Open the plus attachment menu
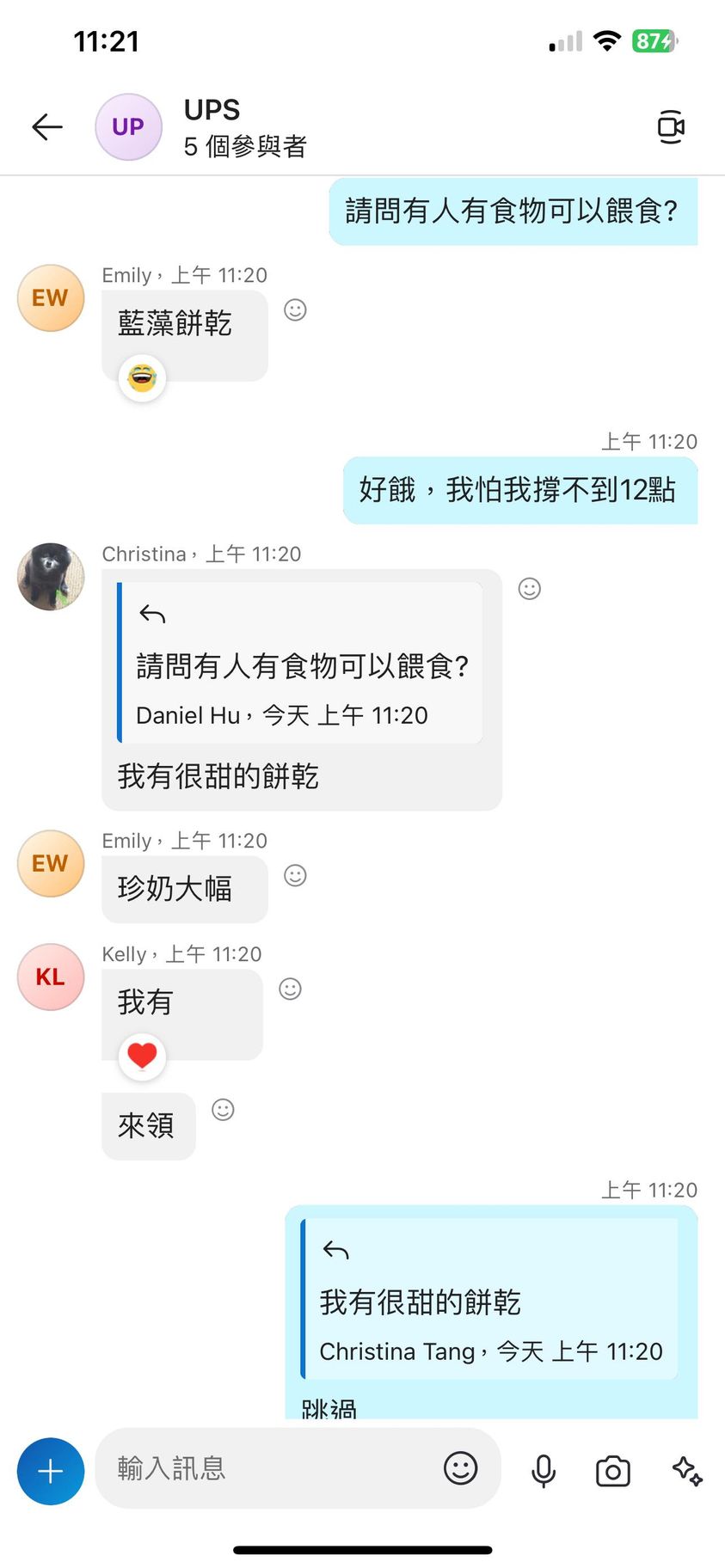Image resolution: width=725 pixels, height=1568 pixels. coord(51,1471)
